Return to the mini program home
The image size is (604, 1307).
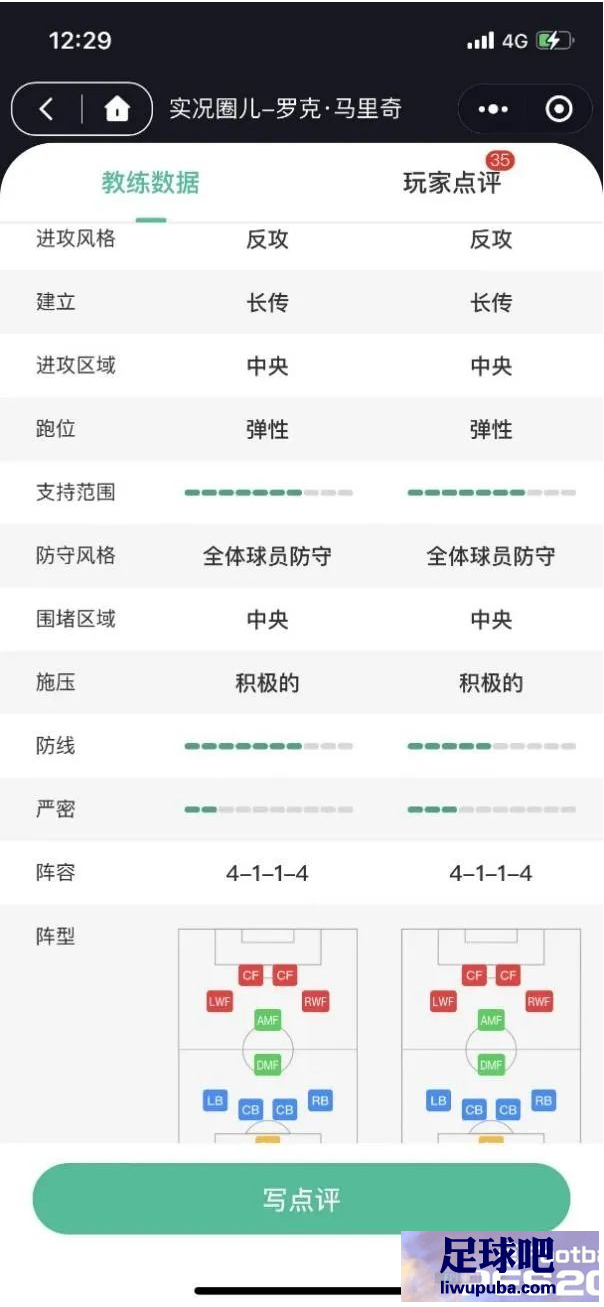(x=117, y=109)
